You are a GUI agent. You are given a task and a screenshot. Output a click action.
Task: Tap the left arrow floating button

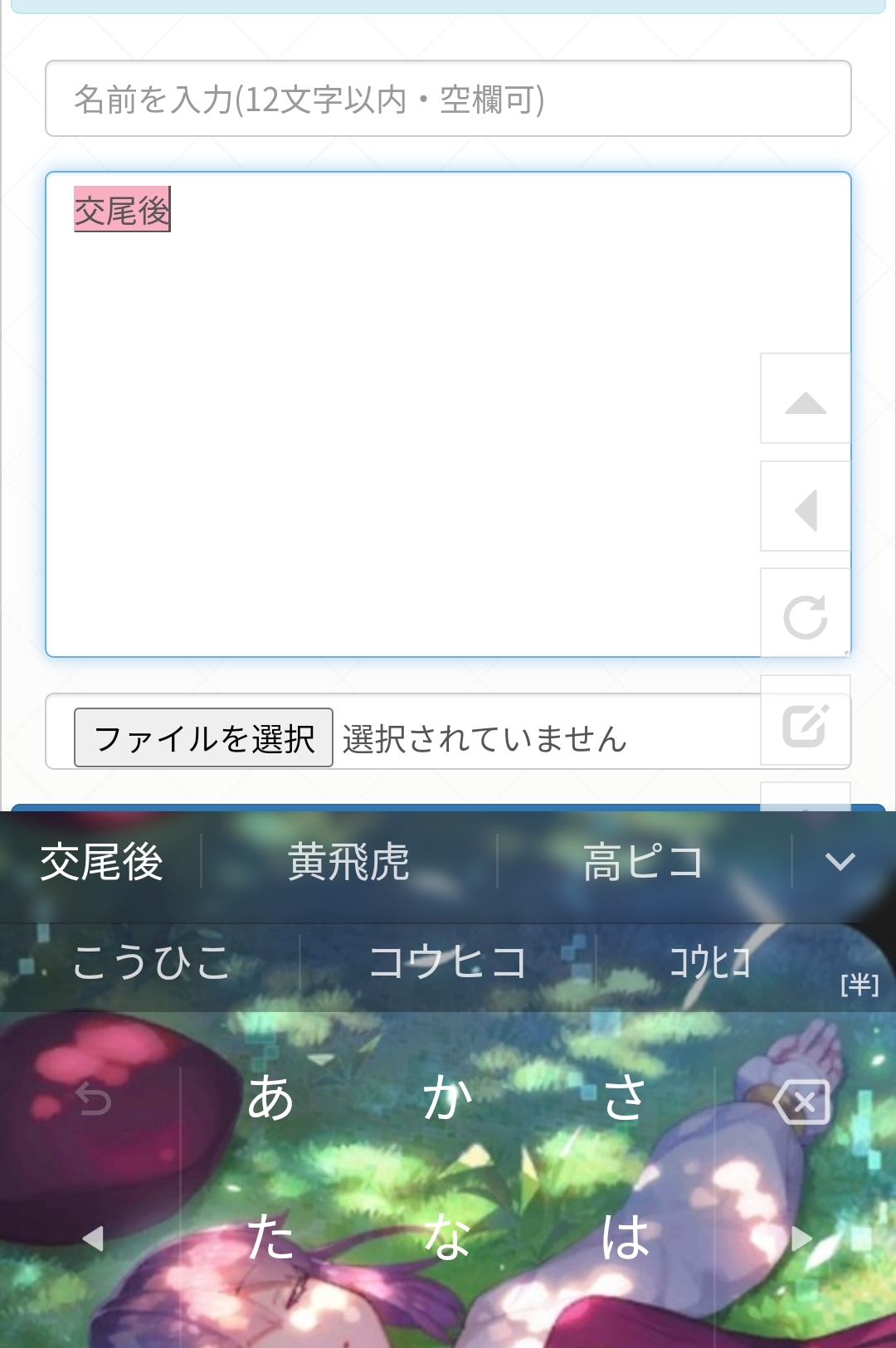806,507
